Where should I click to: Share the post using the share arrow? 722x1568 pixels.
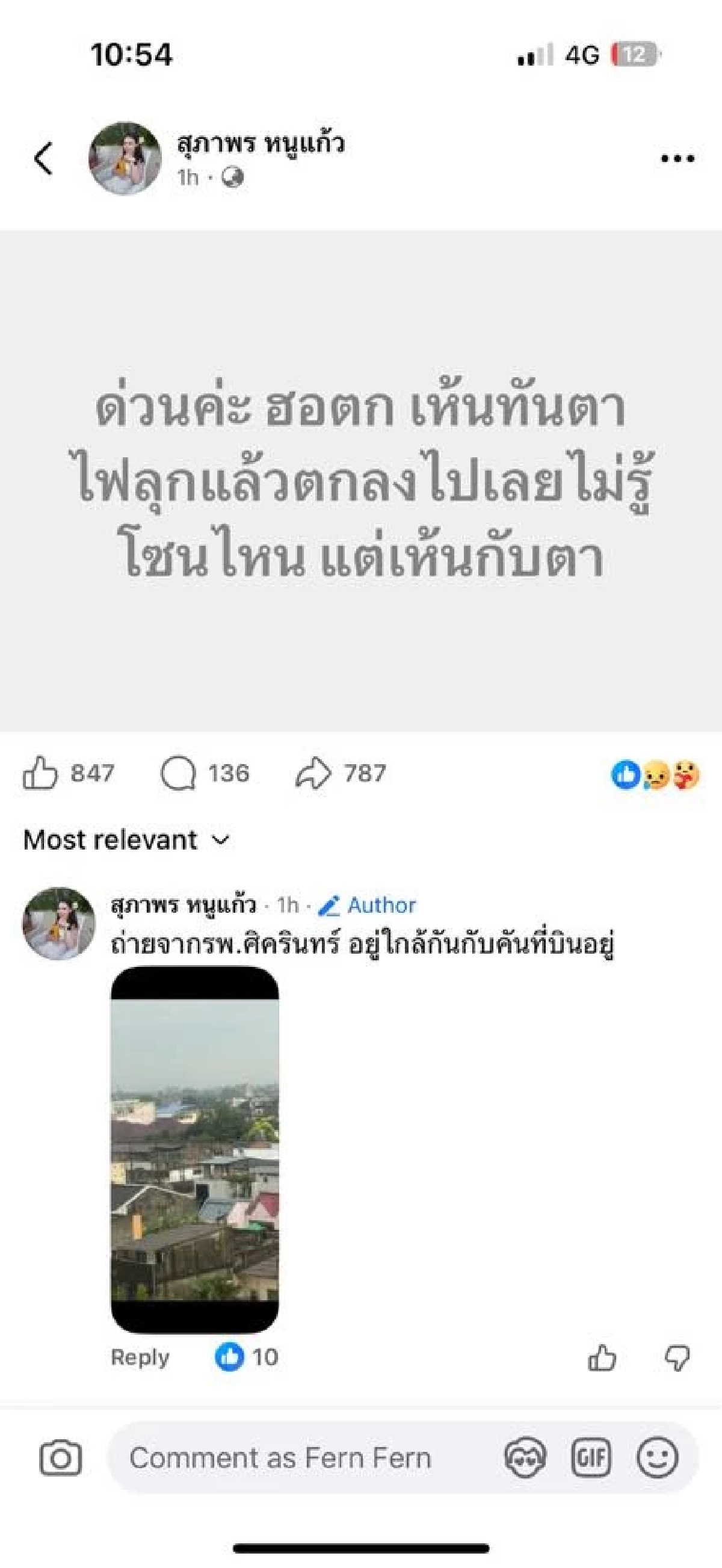(x=310, y=774)
